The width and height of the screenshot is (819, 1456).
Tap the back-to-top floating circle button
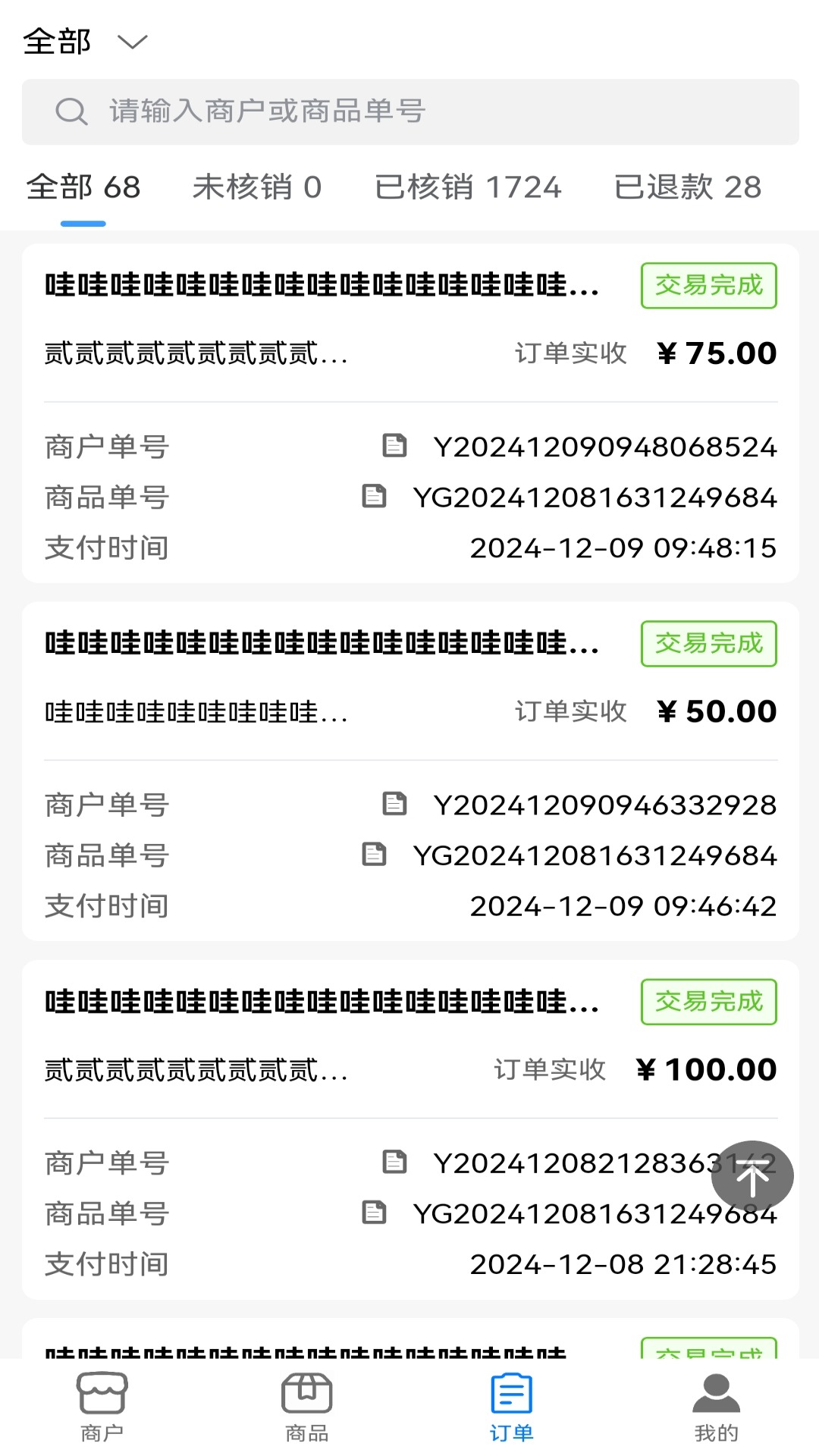[x=752, y=1176]
